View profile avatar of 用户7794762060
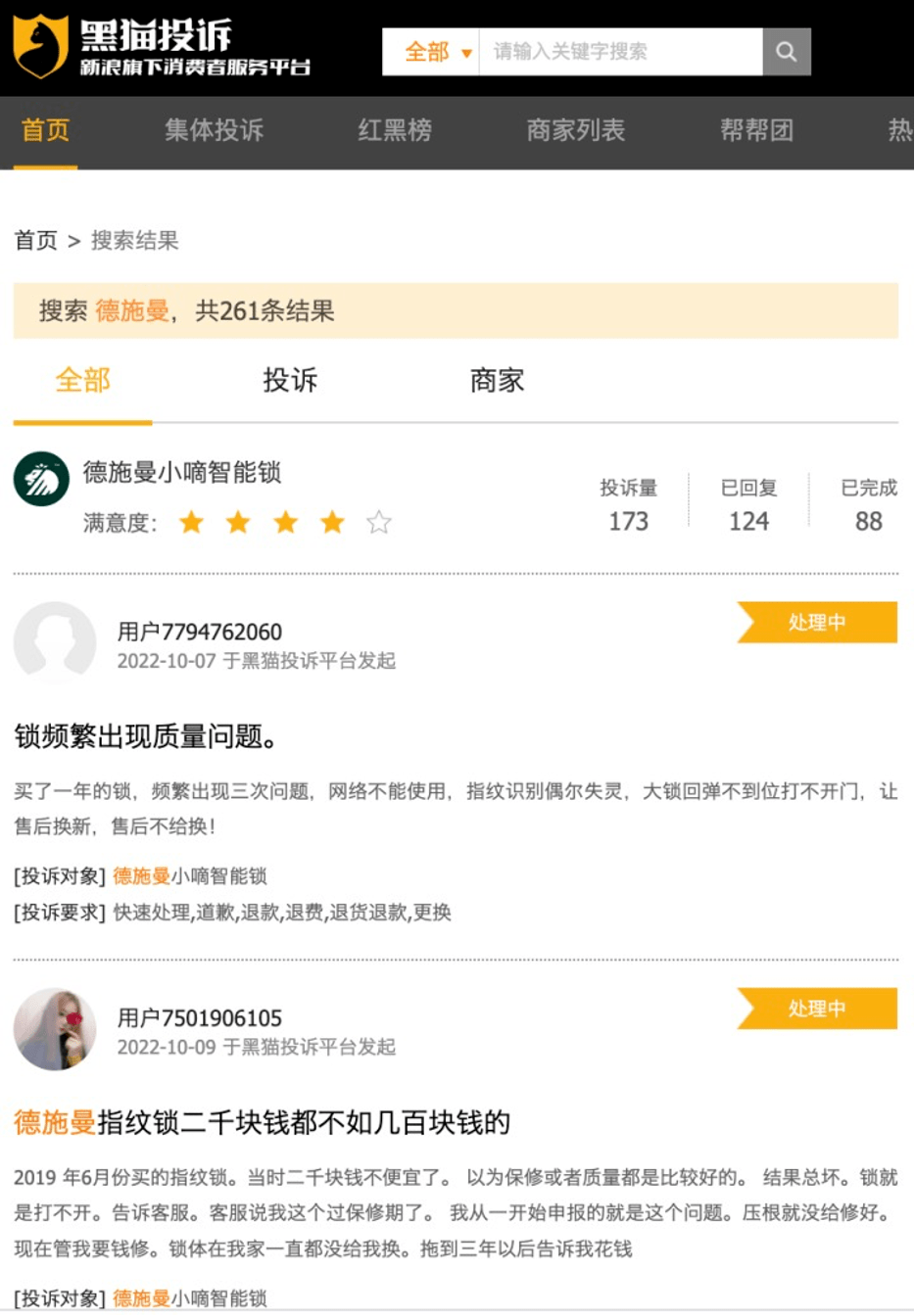This screenshot has height=1316, width=915. (55, 642)
